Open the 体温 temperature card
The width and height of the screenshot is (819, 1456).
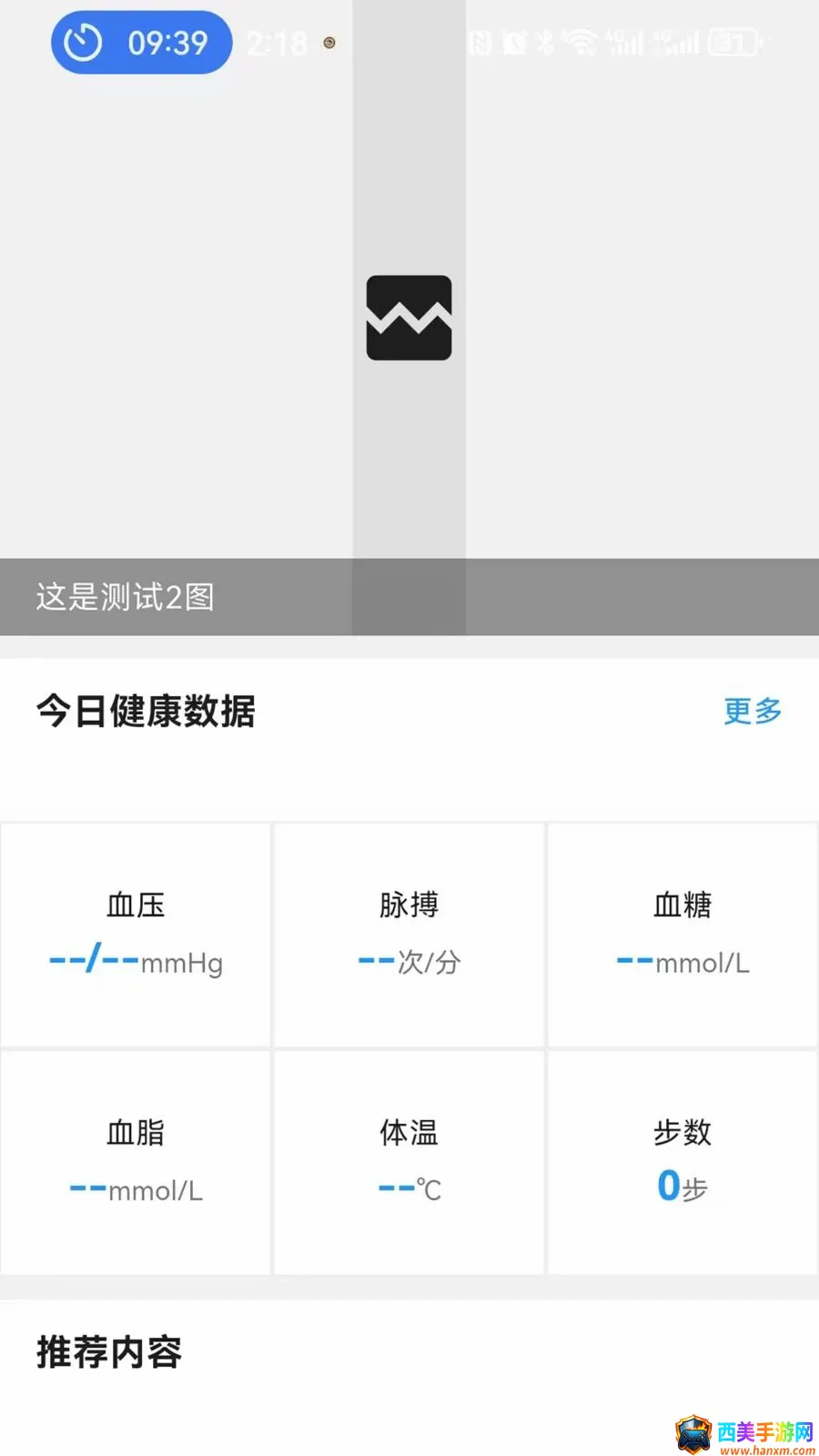click(409, 1162)
